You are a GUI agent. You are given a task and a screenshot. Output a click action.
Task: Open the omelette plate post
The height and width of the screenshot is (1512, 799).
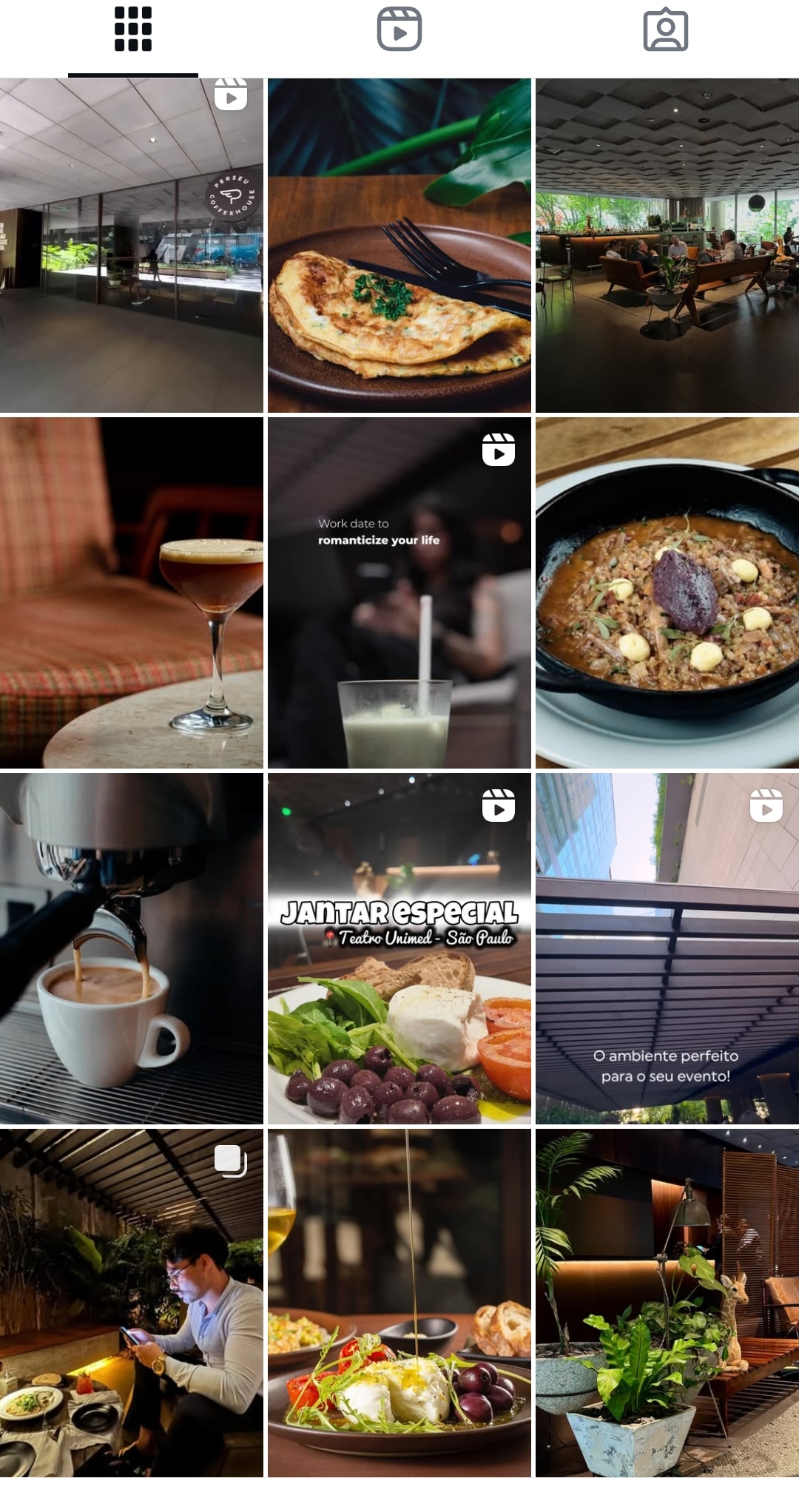click(x=399, y=246)
